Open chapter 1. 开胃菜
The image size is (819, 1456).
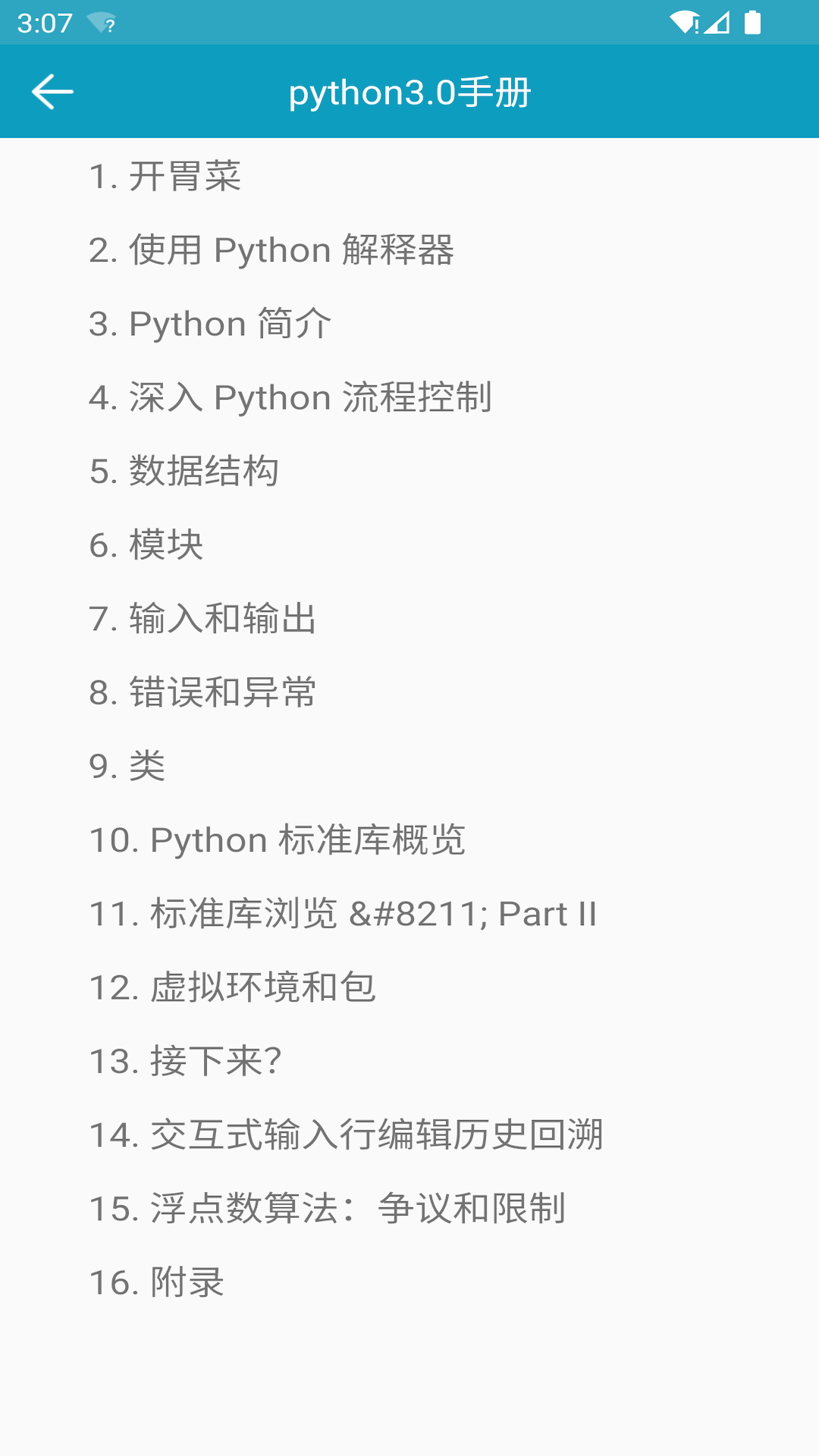point(165,176)
